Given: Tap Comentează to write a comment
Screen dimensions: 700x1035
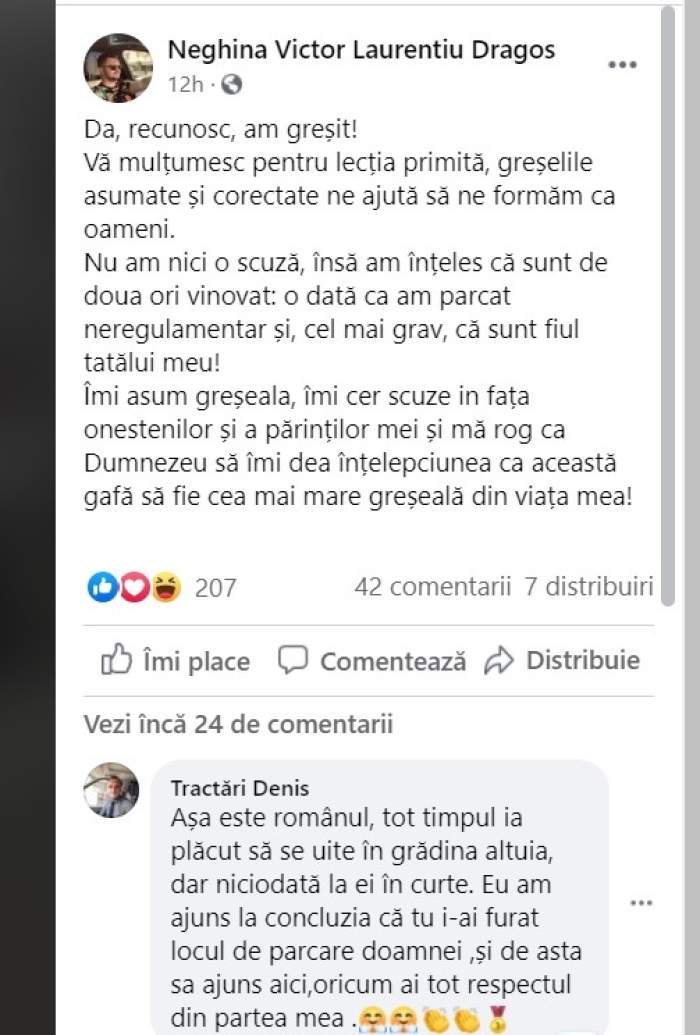Looking at the screenshot, I should (372, 661).
